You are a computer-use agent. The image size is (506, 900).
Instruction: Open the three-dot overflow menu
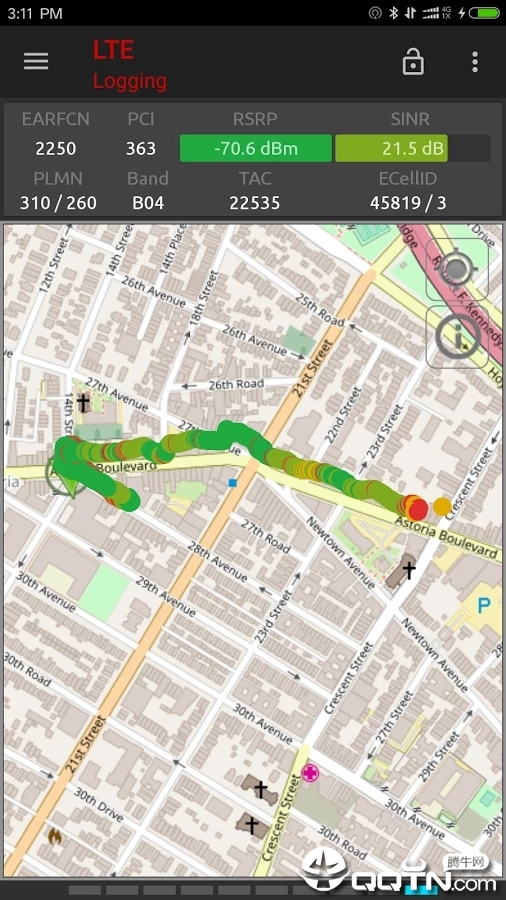pos(474,62)
